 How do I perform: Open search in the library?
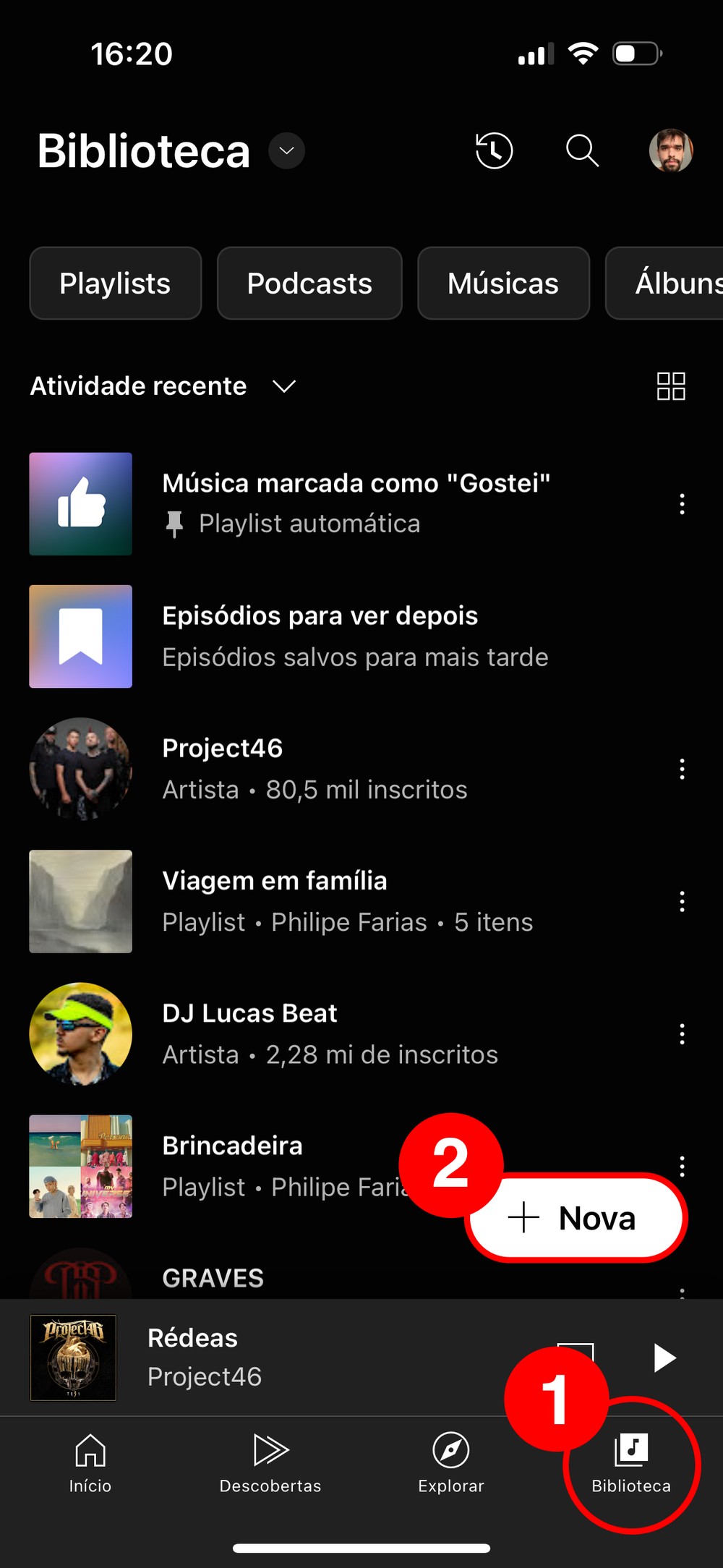click(x=582, y=151)
